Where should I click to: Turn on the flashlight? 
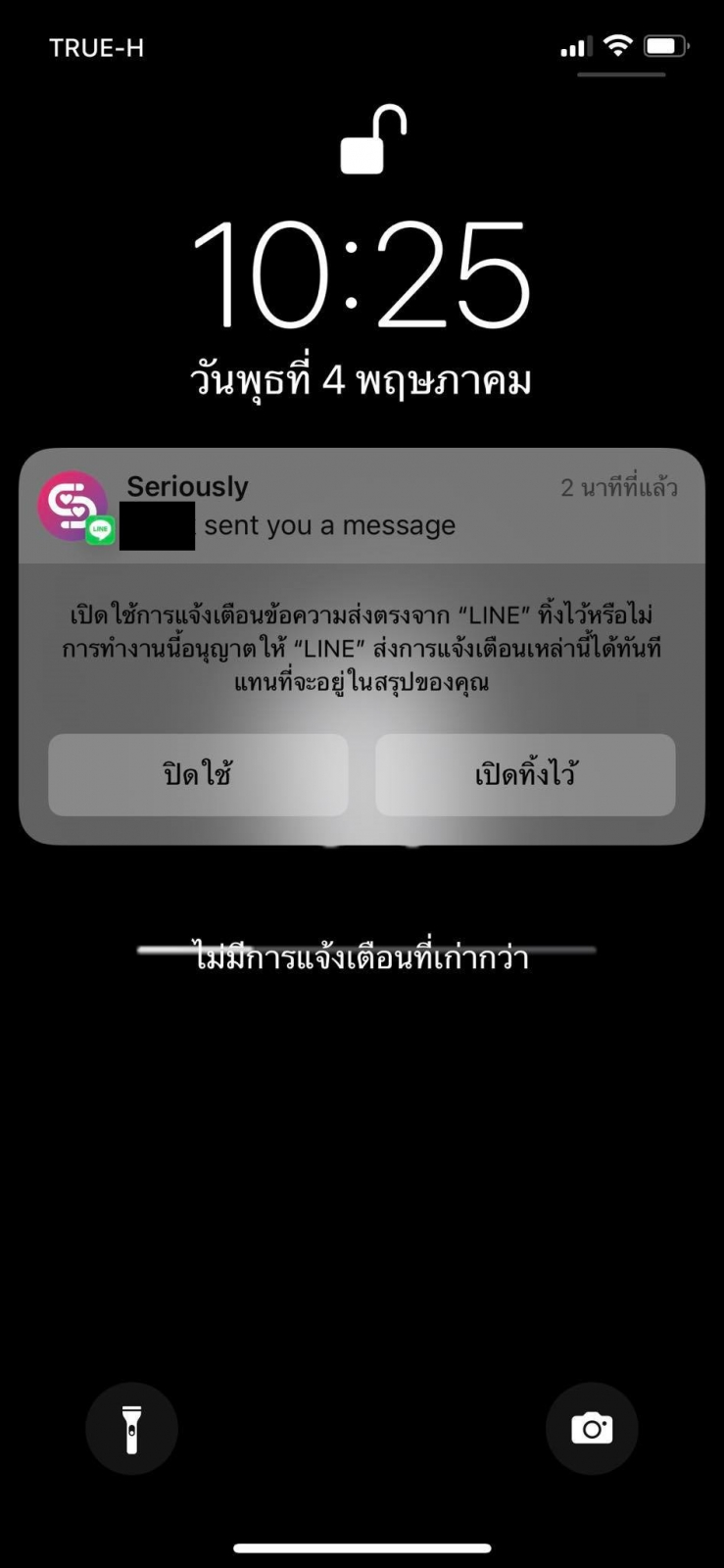(x=131, y=1428)
